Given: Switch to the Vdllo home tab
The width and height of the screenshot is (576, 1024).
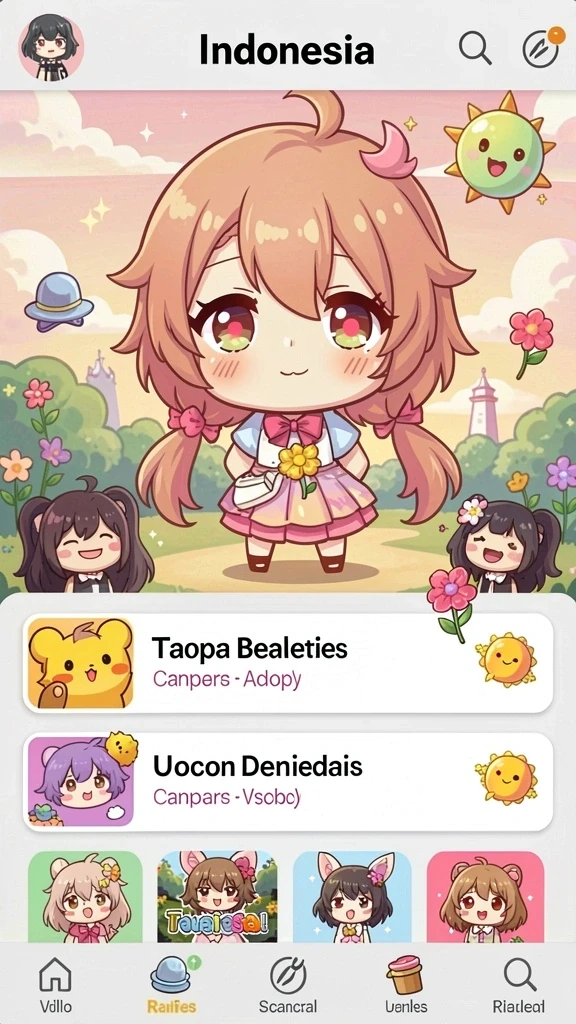Looking at the screenshot, I should coord(56,984).
